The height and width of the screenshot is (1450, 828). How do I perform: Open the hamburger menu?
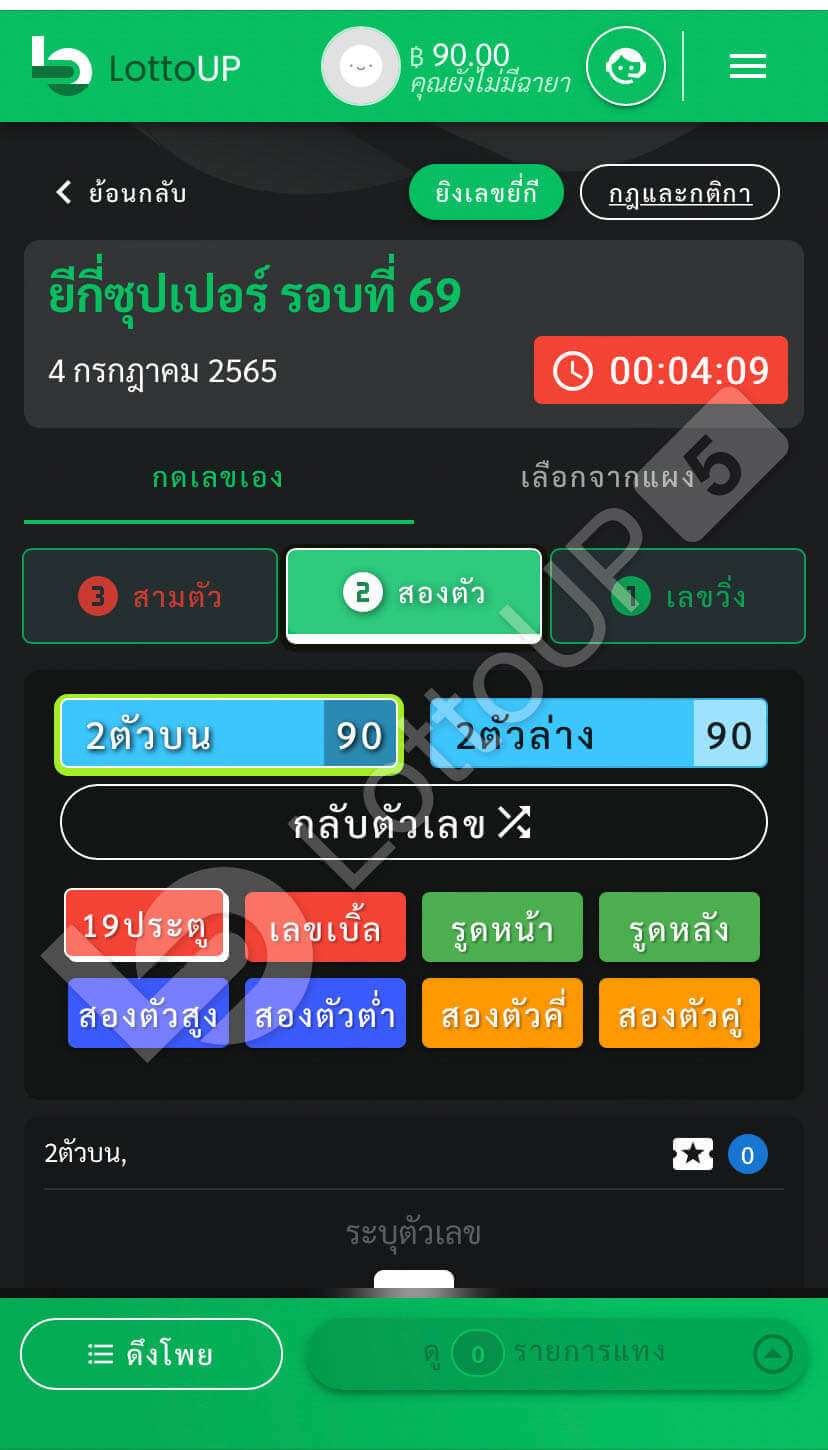pos(747,66)
